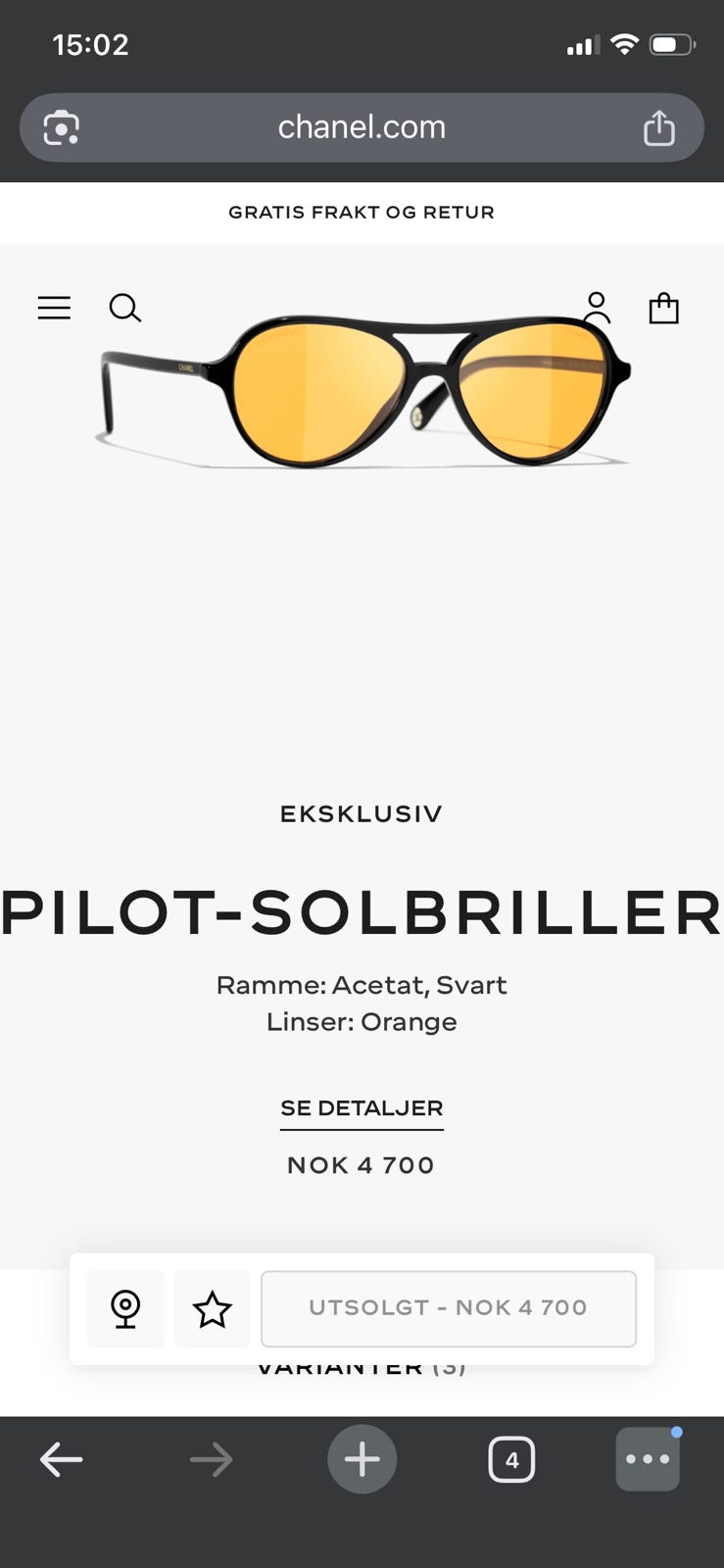The height and width of the screenshot is (1568, 724).
Task: Launch the virtual try-on camera icon
Action: [124, 1308]
